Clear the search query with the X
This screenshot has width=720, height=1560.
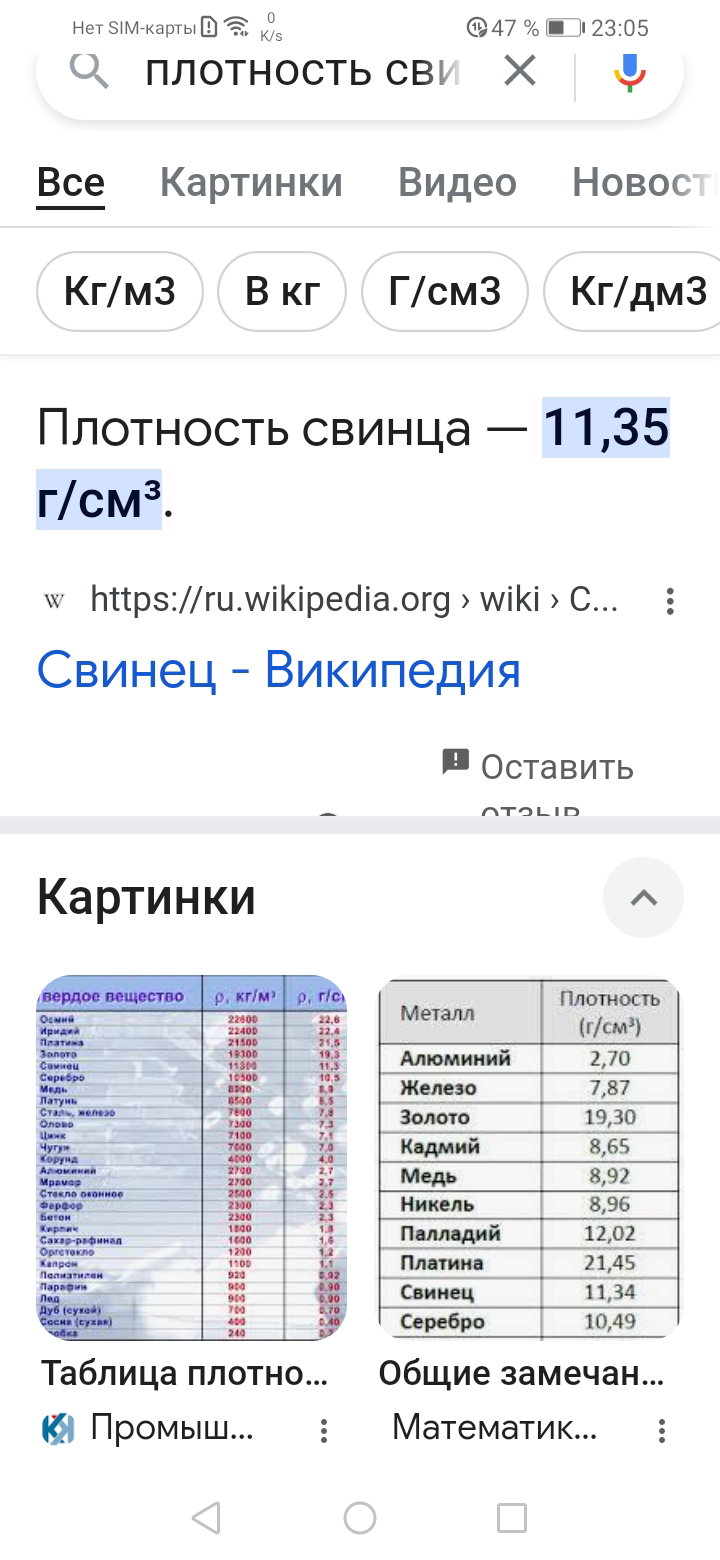[519, 71]
